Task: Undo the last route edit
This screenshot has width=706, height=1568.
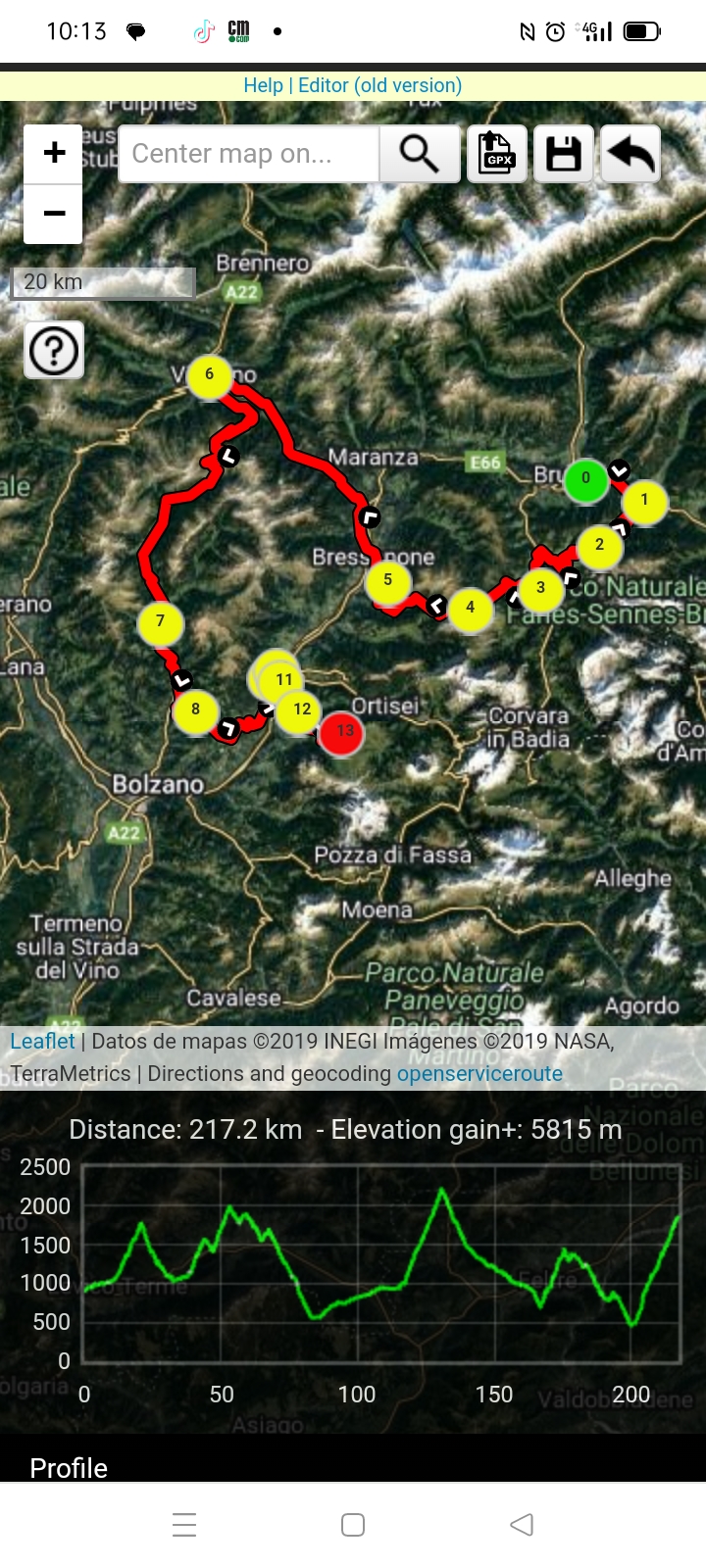Action: (630, 154)
